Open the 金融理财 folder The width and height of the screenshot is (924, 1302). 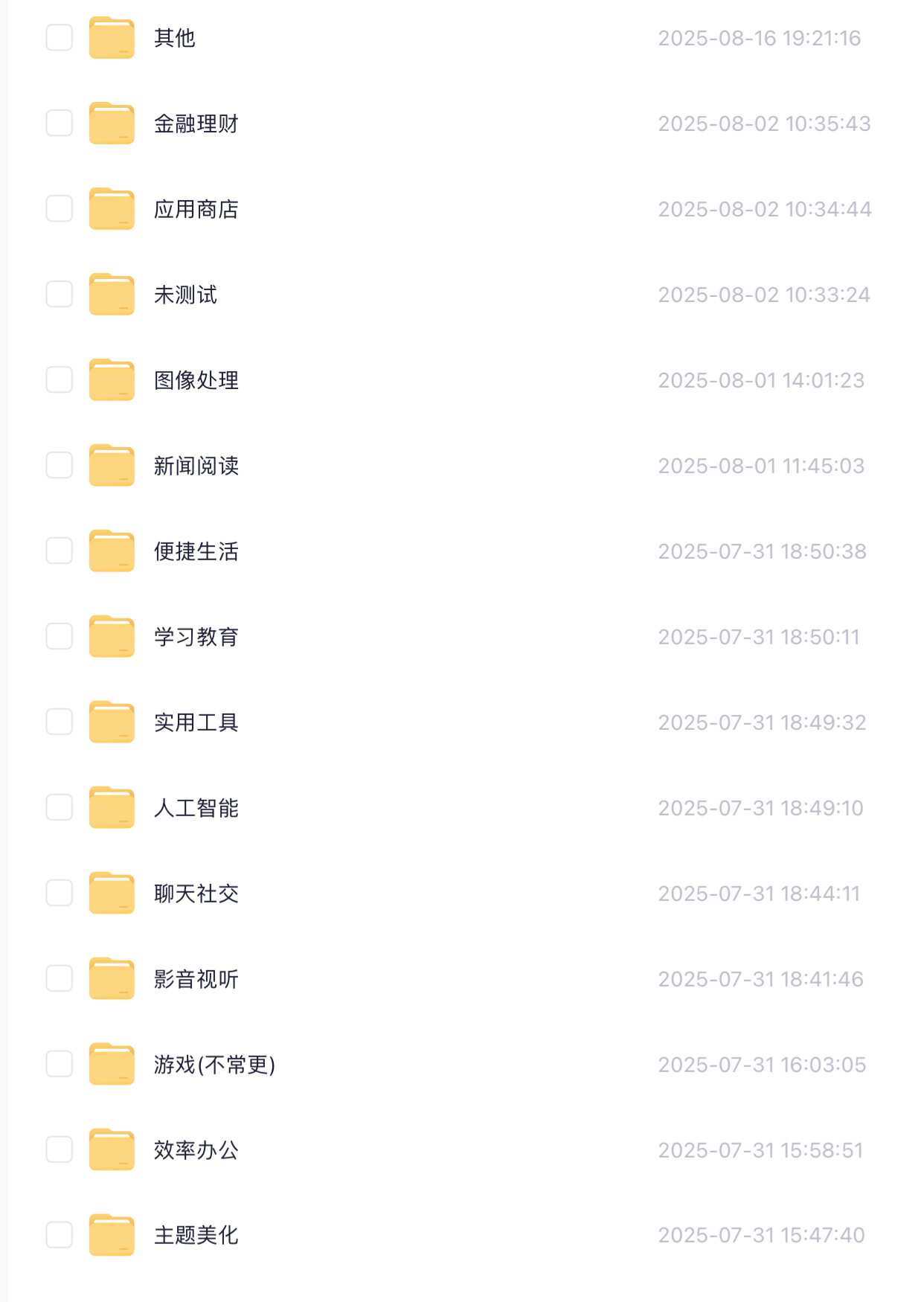pyautogui.click(x=196, y=124)
